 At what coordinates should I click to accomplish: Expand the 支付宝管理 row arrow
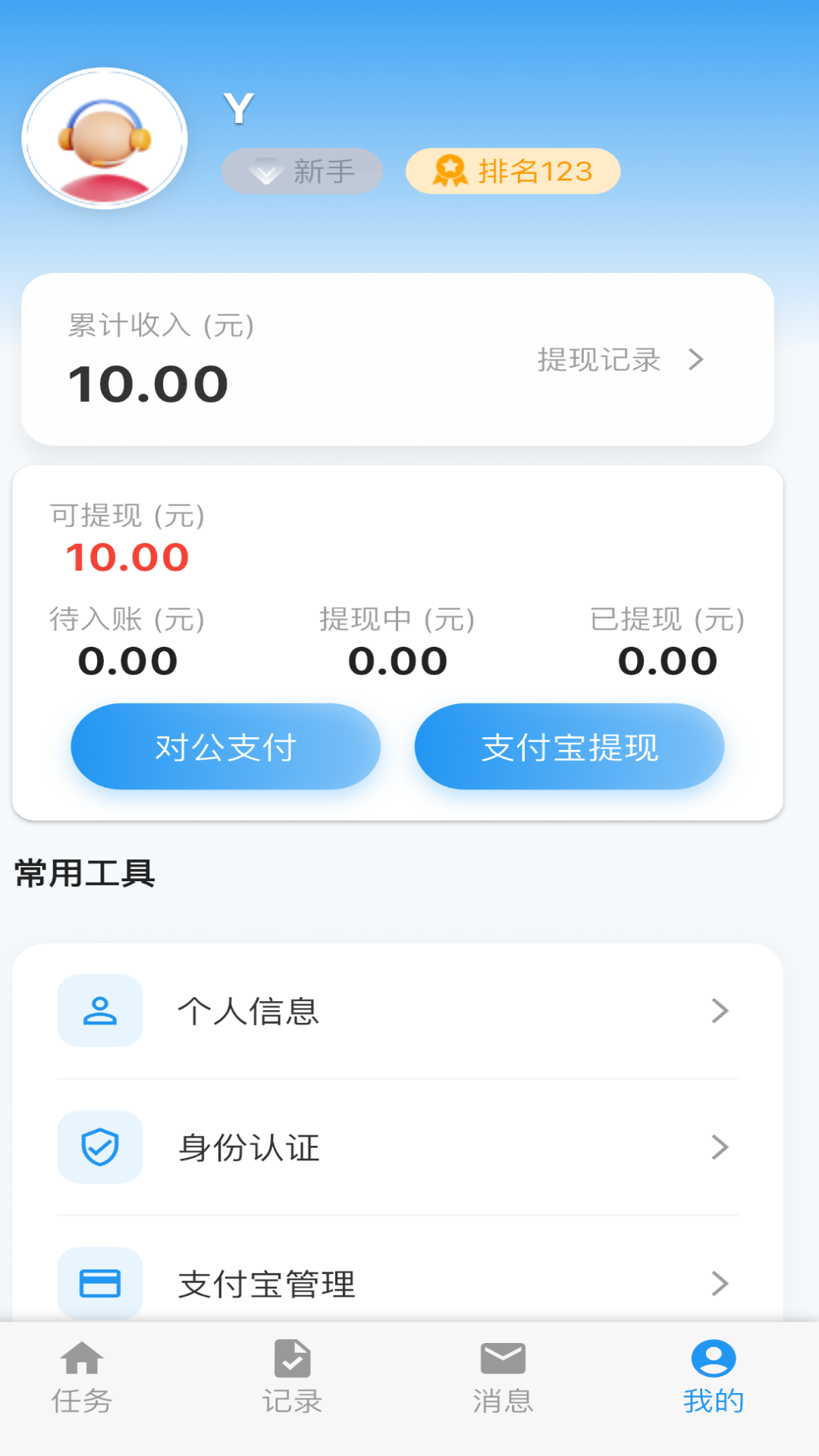pyautogui.click(x=719, y=1283)
